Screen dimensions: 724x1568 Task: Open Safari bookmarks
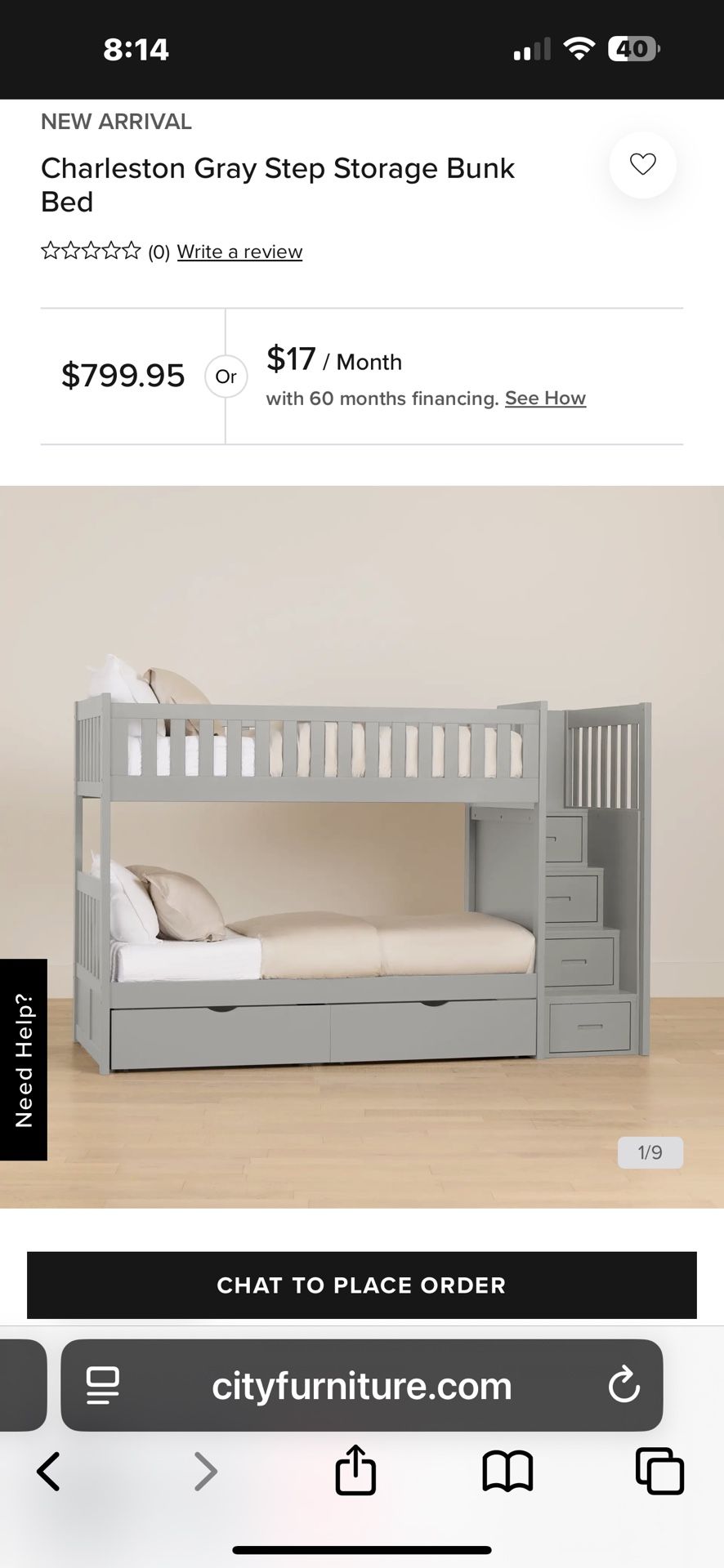[507, 1471]
